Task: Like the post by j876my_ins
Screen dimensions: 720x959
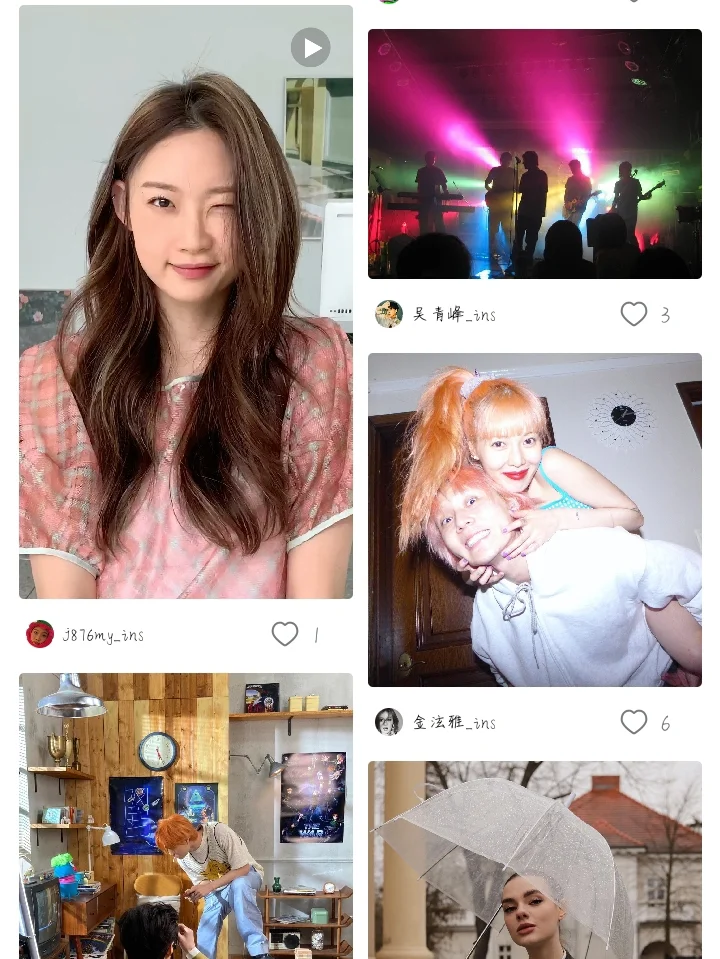Action: (285, 634)
